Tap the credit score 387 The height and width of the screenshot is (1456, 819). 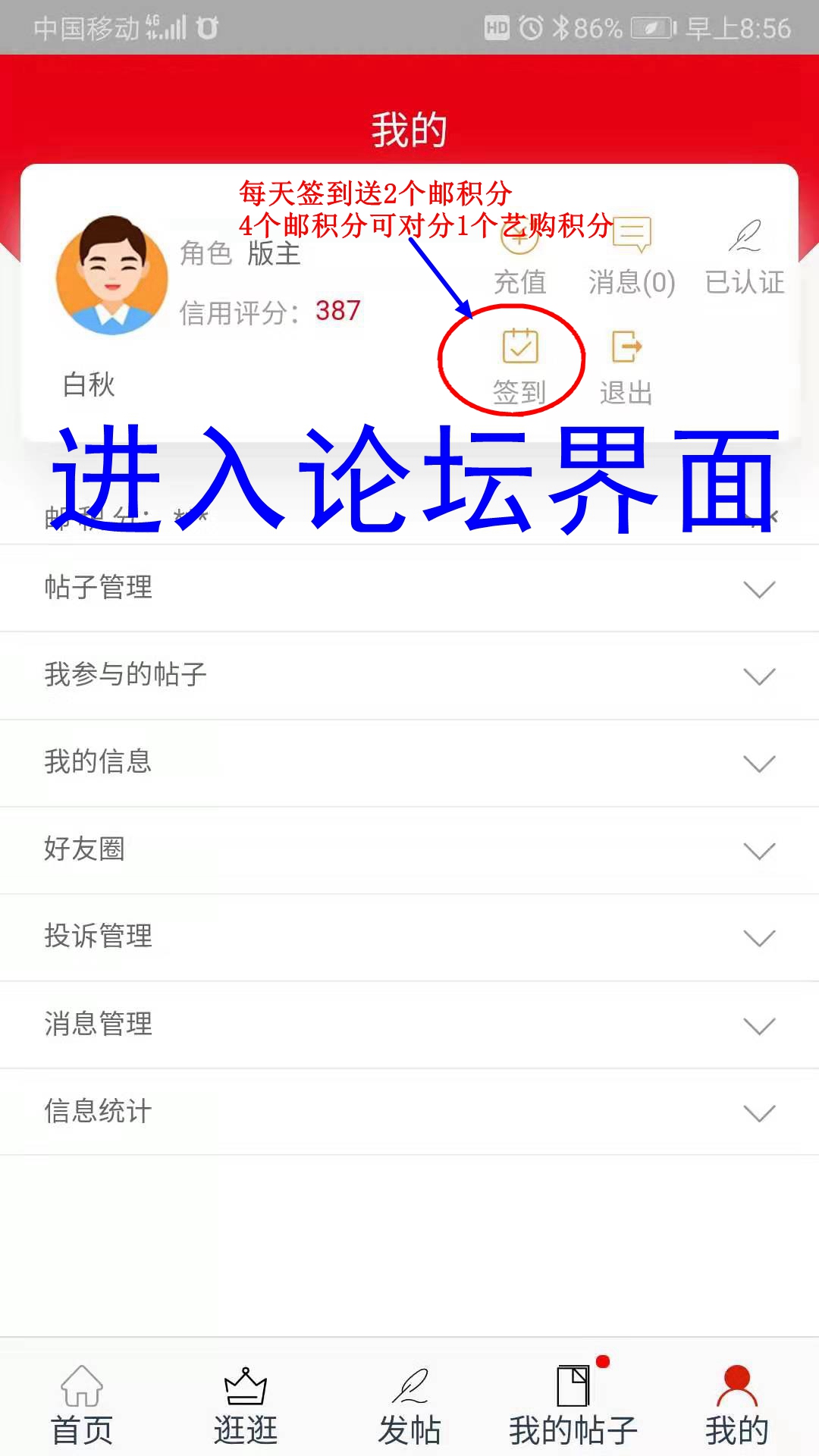coord(338,311)
